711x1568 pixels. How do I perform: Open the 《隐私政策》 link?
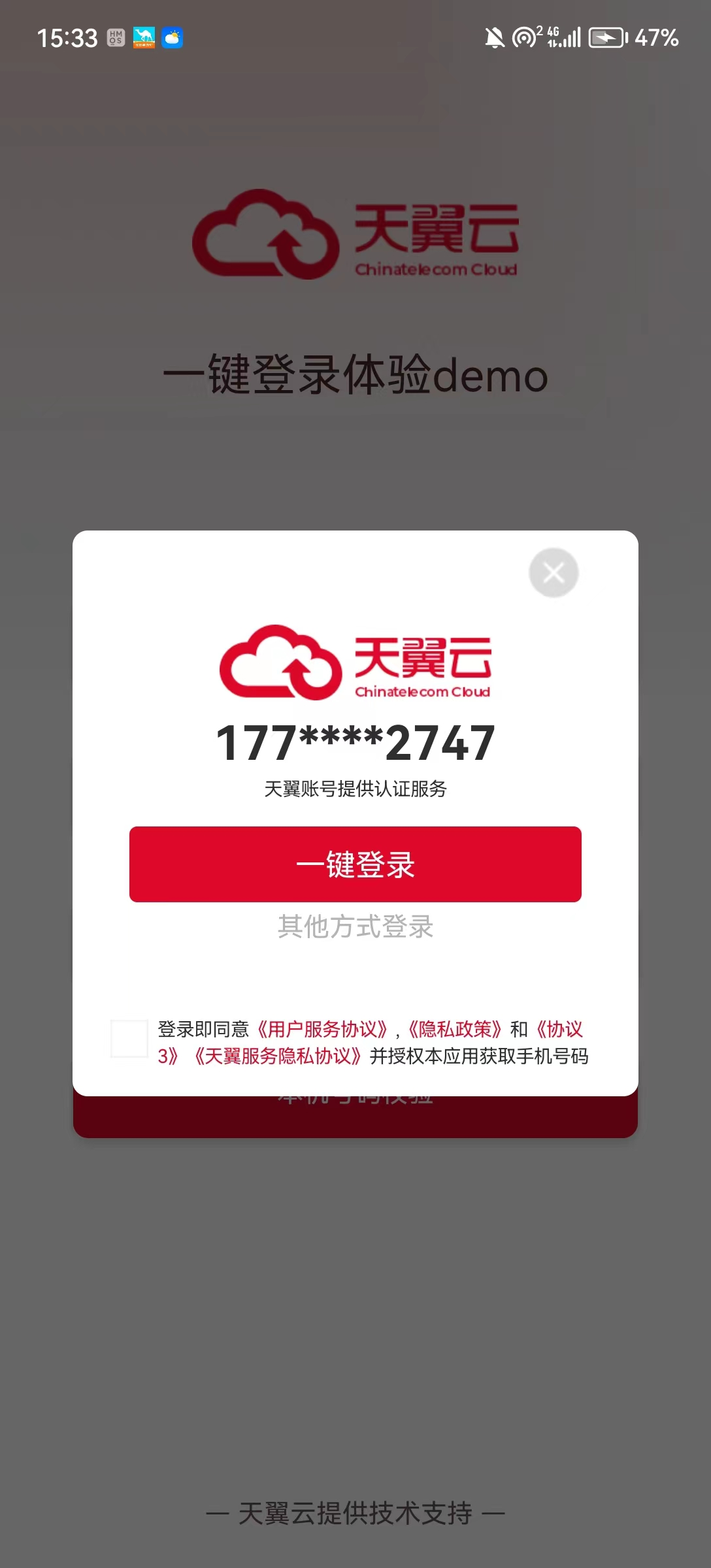pos(455,1030)
